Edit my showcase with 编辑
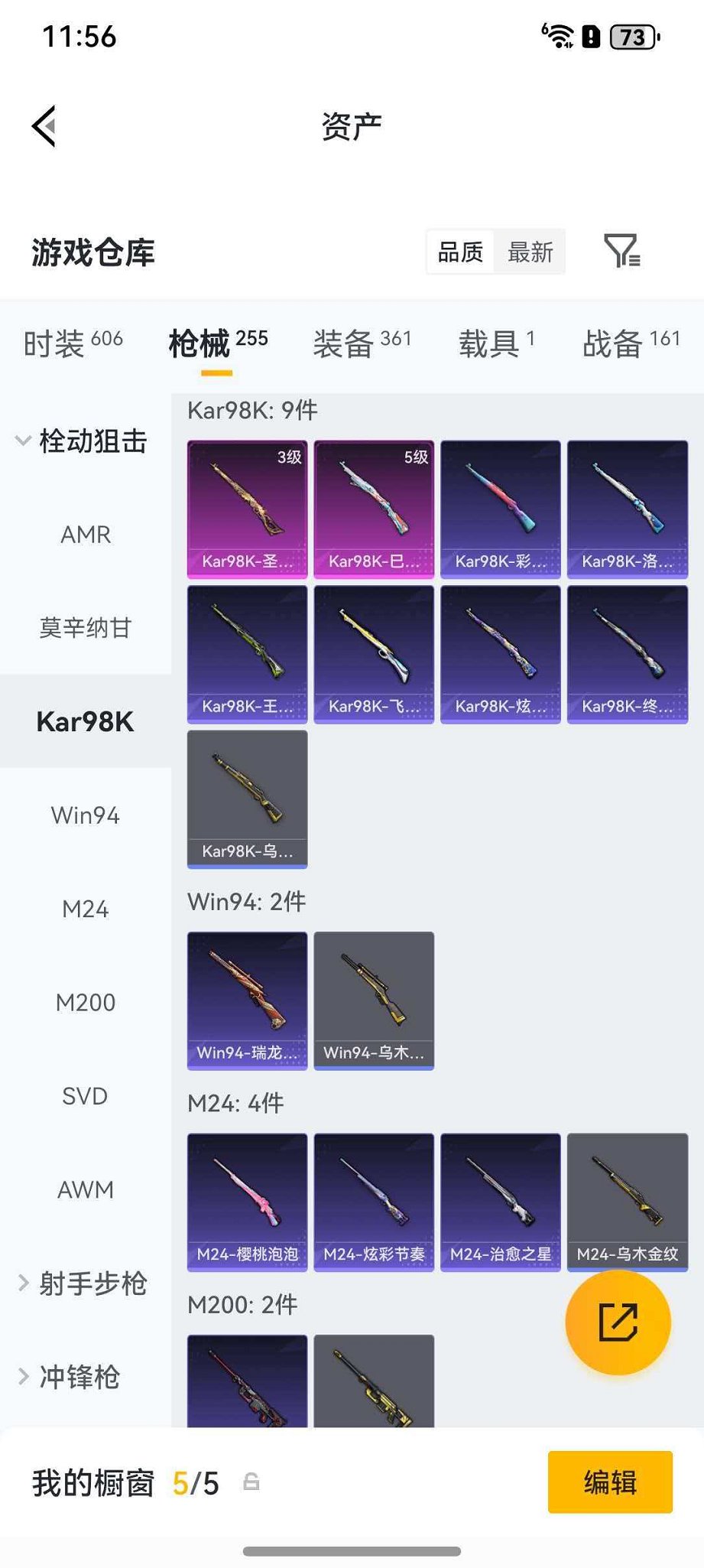Screen dimensions: 704x1568 [610, 1482]
